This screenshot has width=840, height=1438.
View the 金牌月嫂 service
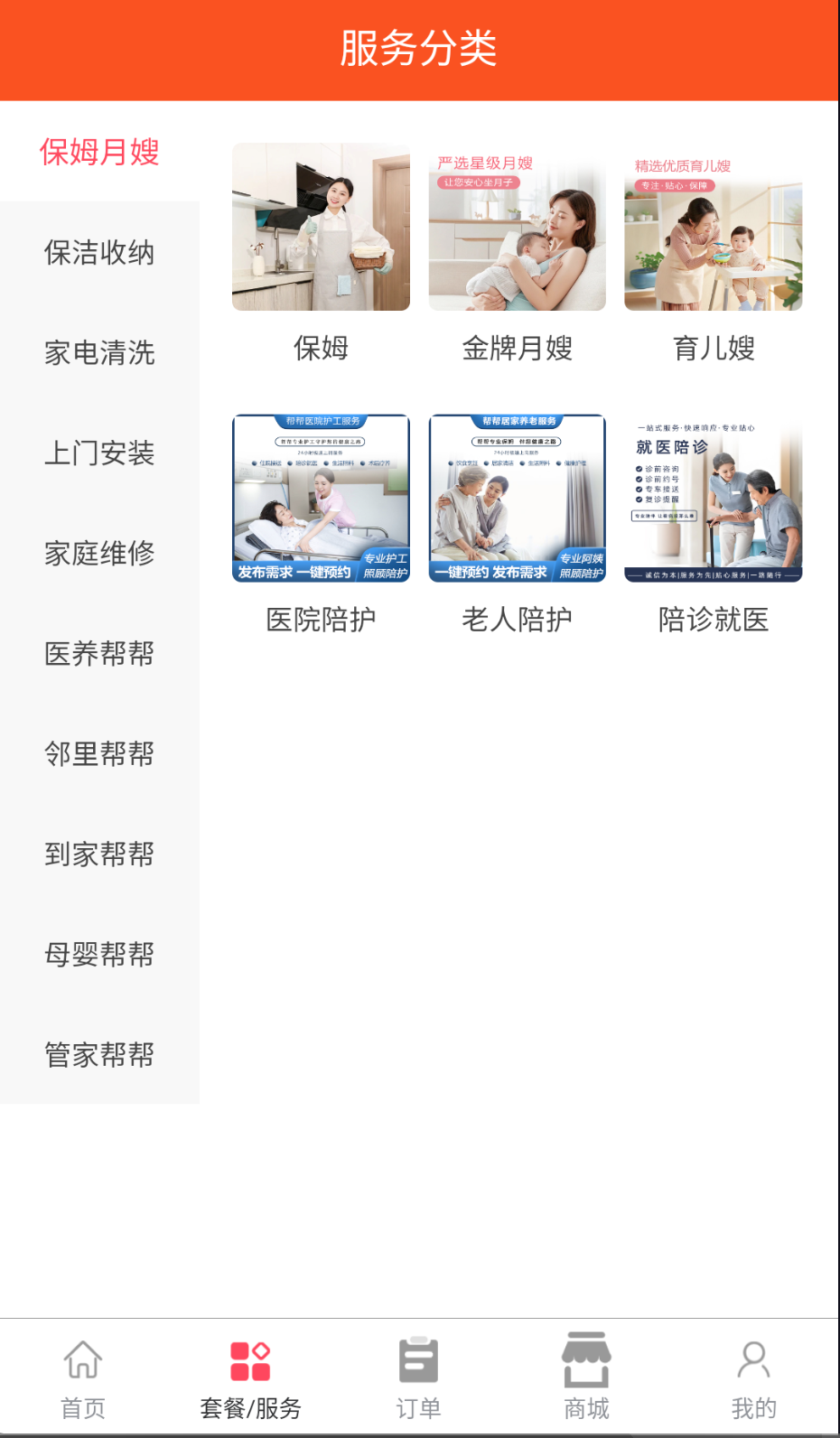tap(518, 254)
